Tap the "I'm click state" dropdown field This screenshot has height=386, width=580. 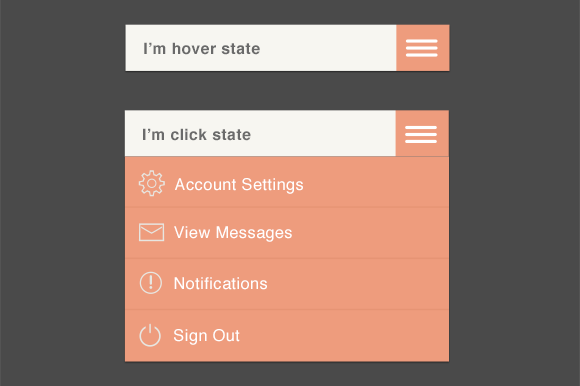260,133
